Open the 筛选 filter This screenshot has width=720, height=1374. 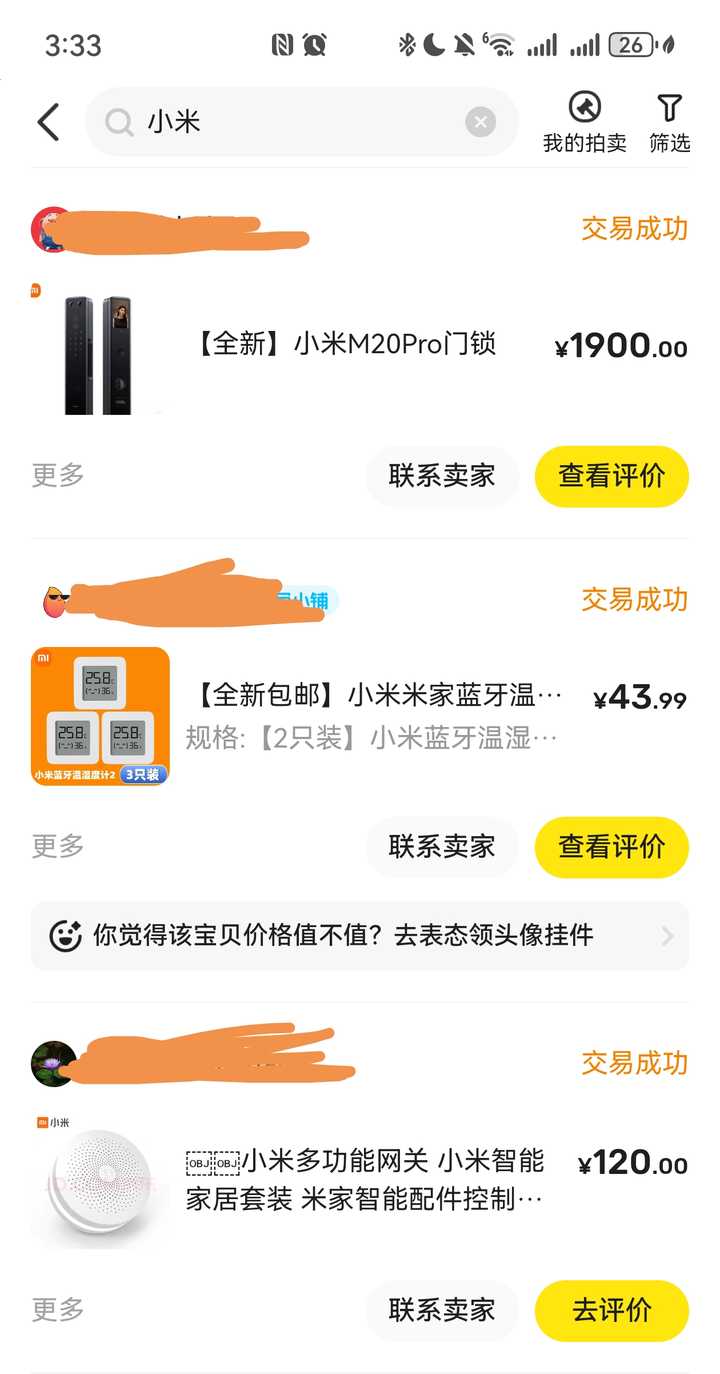tap(669, 122)
